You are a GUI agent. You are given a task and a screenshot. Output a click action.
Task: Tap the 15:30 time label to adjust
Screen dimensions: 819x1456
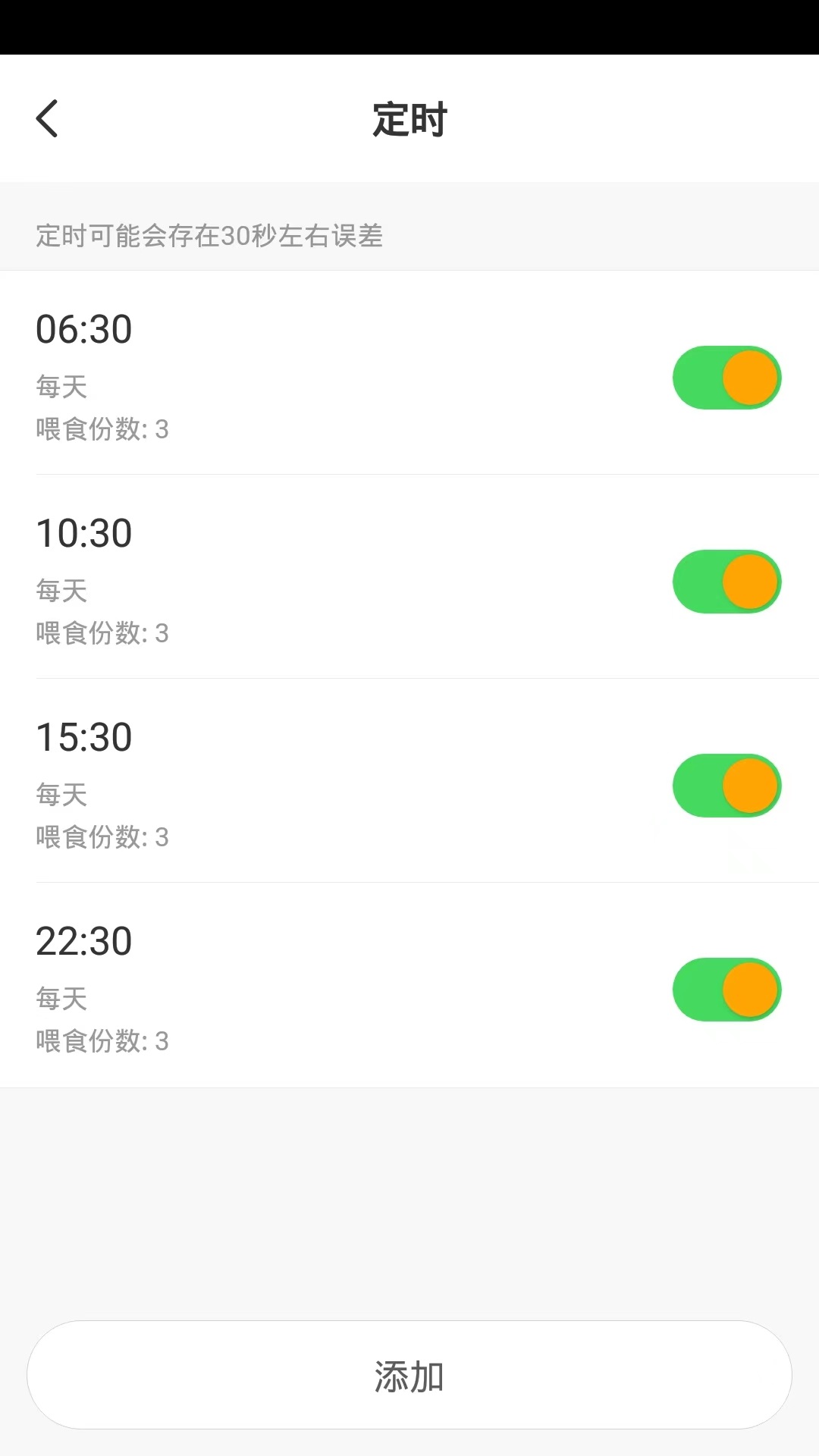84,736
